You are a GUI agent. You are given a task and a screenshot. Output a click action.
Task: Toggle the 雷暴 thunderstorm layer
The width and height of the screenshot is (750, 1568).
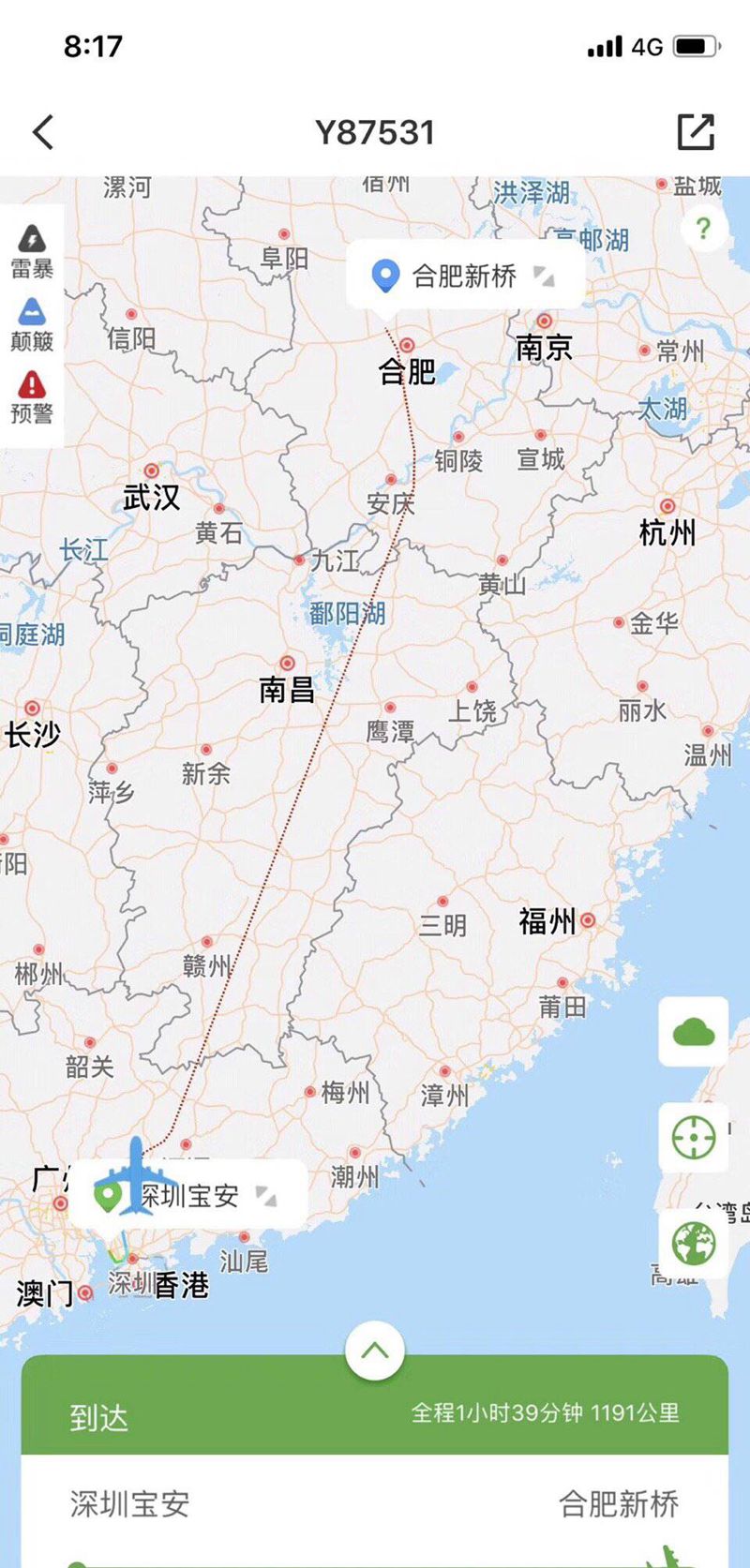click(32, 251)
